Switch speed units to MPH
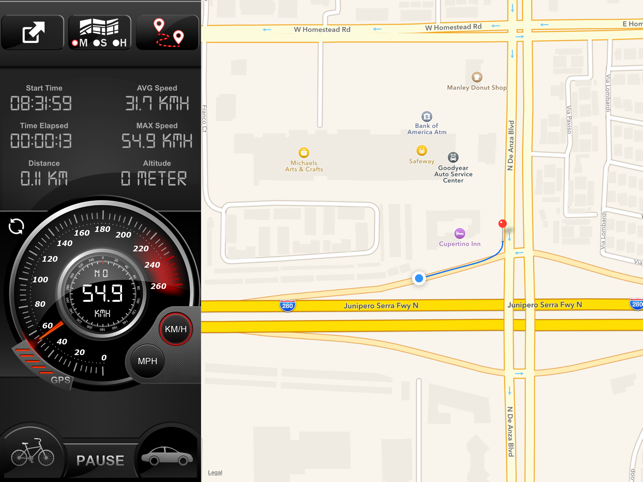This screenshot has height=482, width=643. (147, 361)
